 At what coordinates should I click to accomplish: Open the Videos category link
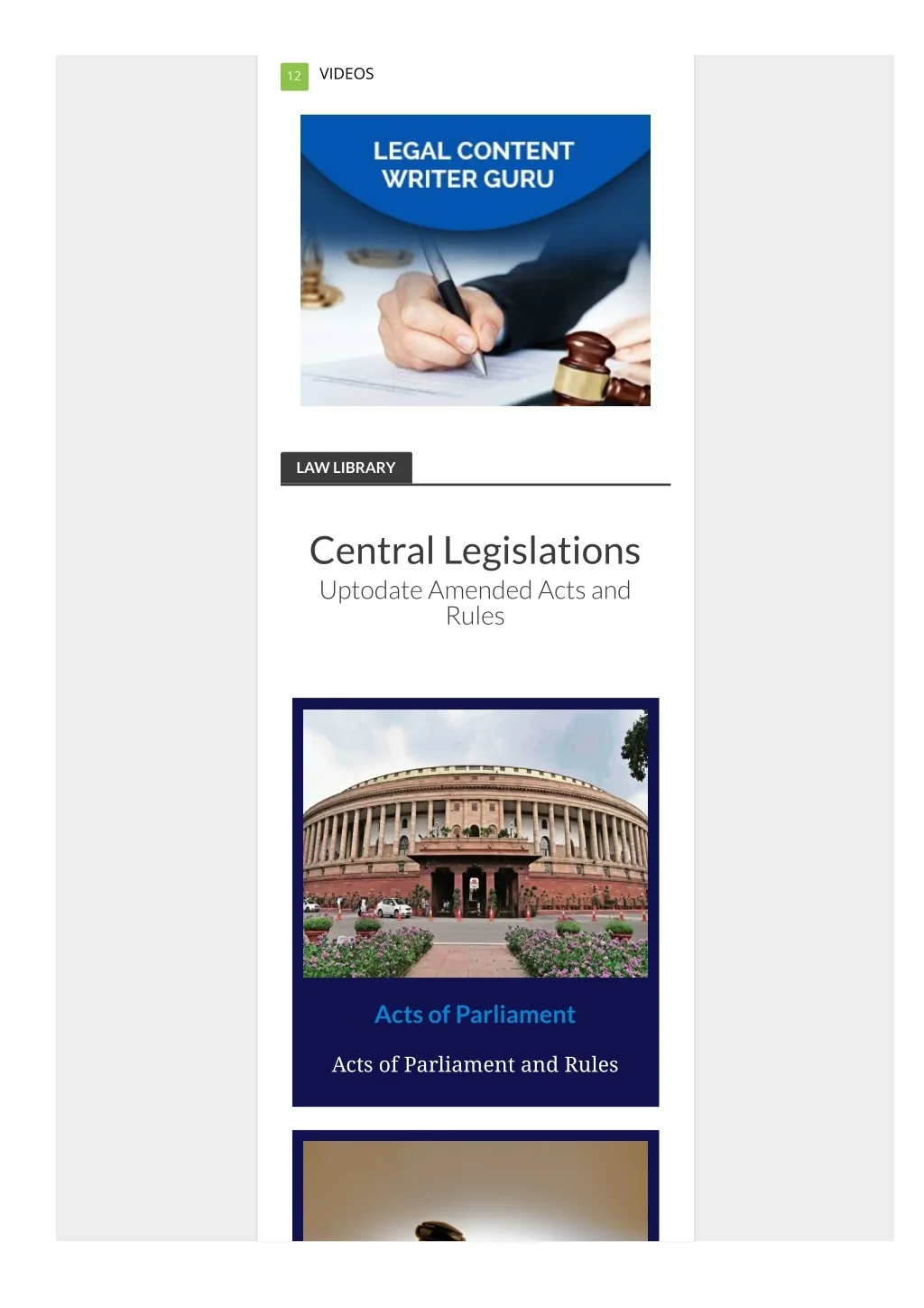point(346,74)
